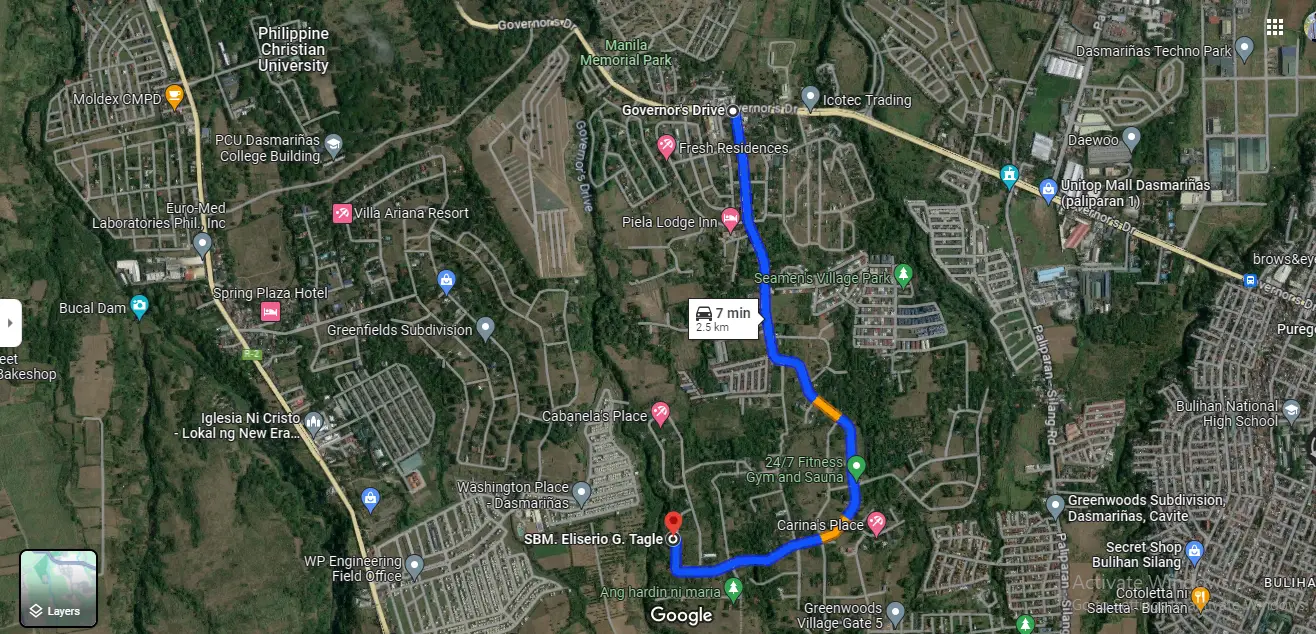The height and width of the screenshot is (634, 1316).
Task: Open 24/7 Fitness Gym and Sauna marker
Action: 855,467
